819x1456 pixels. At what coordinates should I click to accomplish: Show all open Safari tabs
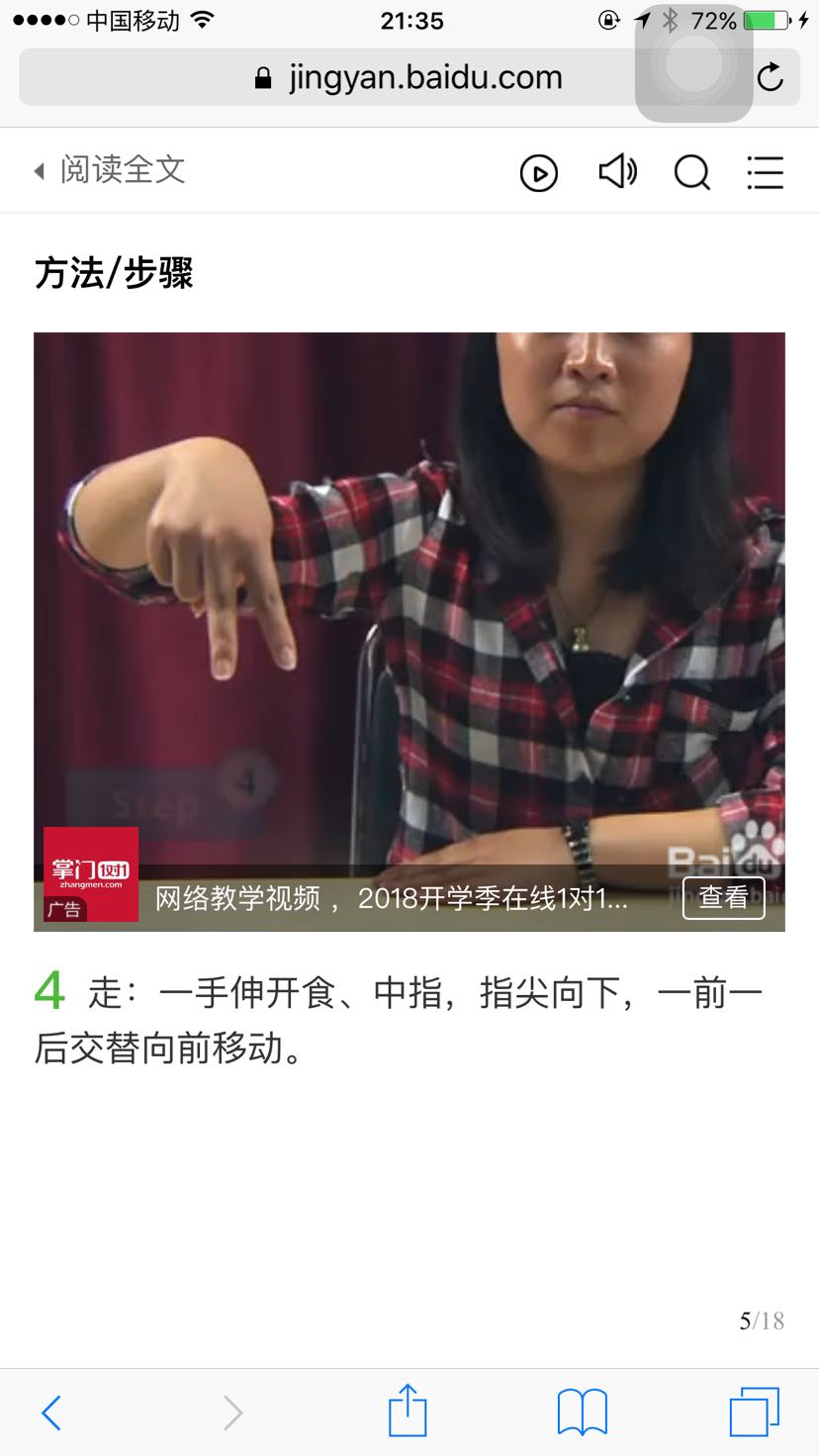point(755,1411)
